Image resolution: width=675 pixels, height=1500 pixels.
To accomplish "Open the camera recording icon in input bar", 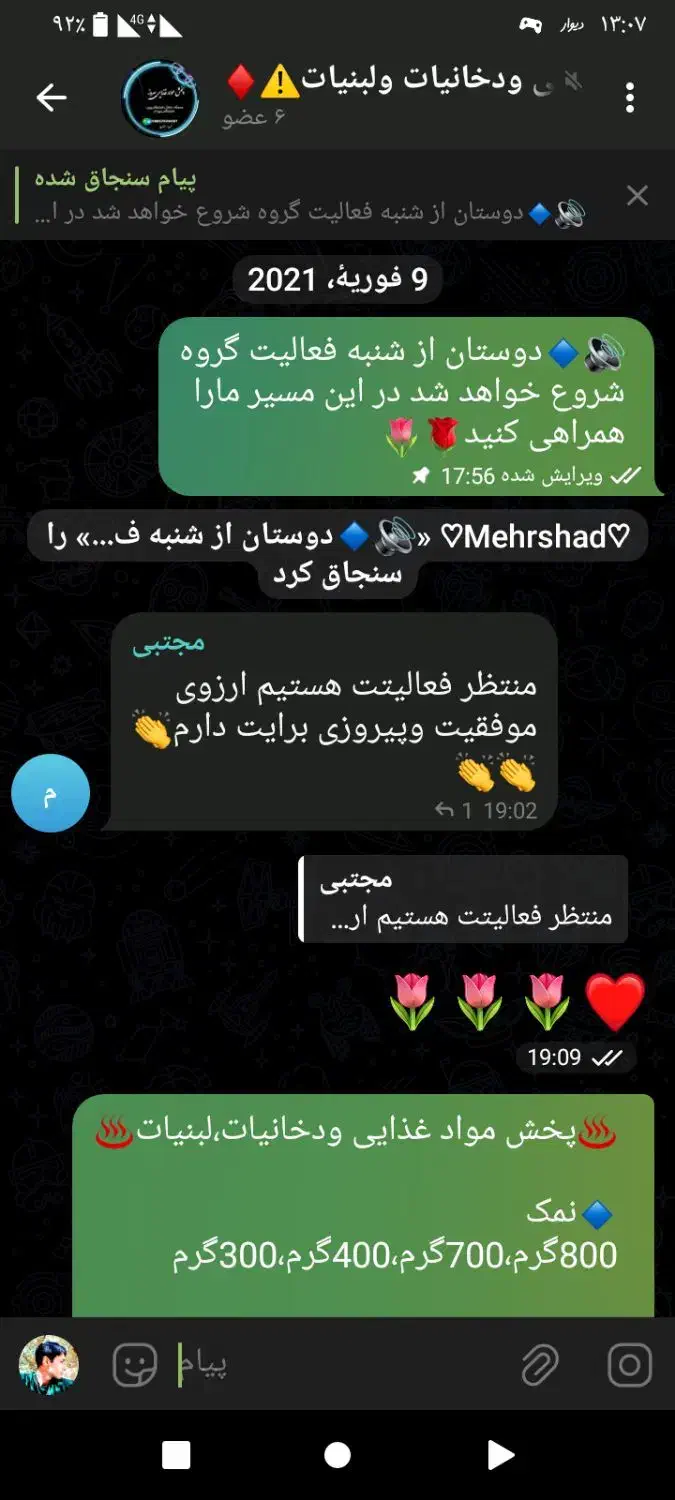I will coord(630,1365).
